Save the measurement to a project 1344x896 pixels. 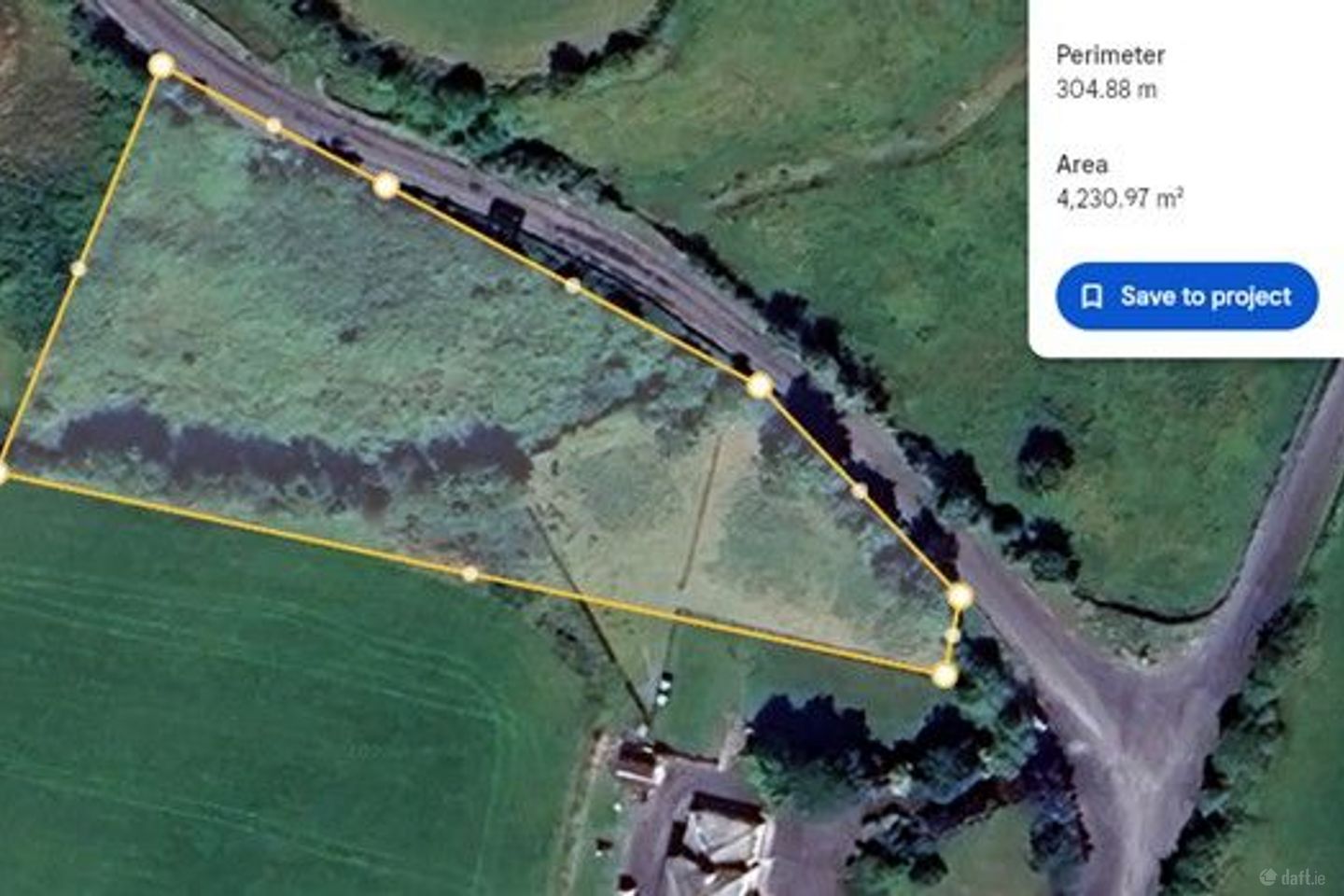pyautogui.click(x=1186, y=297)
